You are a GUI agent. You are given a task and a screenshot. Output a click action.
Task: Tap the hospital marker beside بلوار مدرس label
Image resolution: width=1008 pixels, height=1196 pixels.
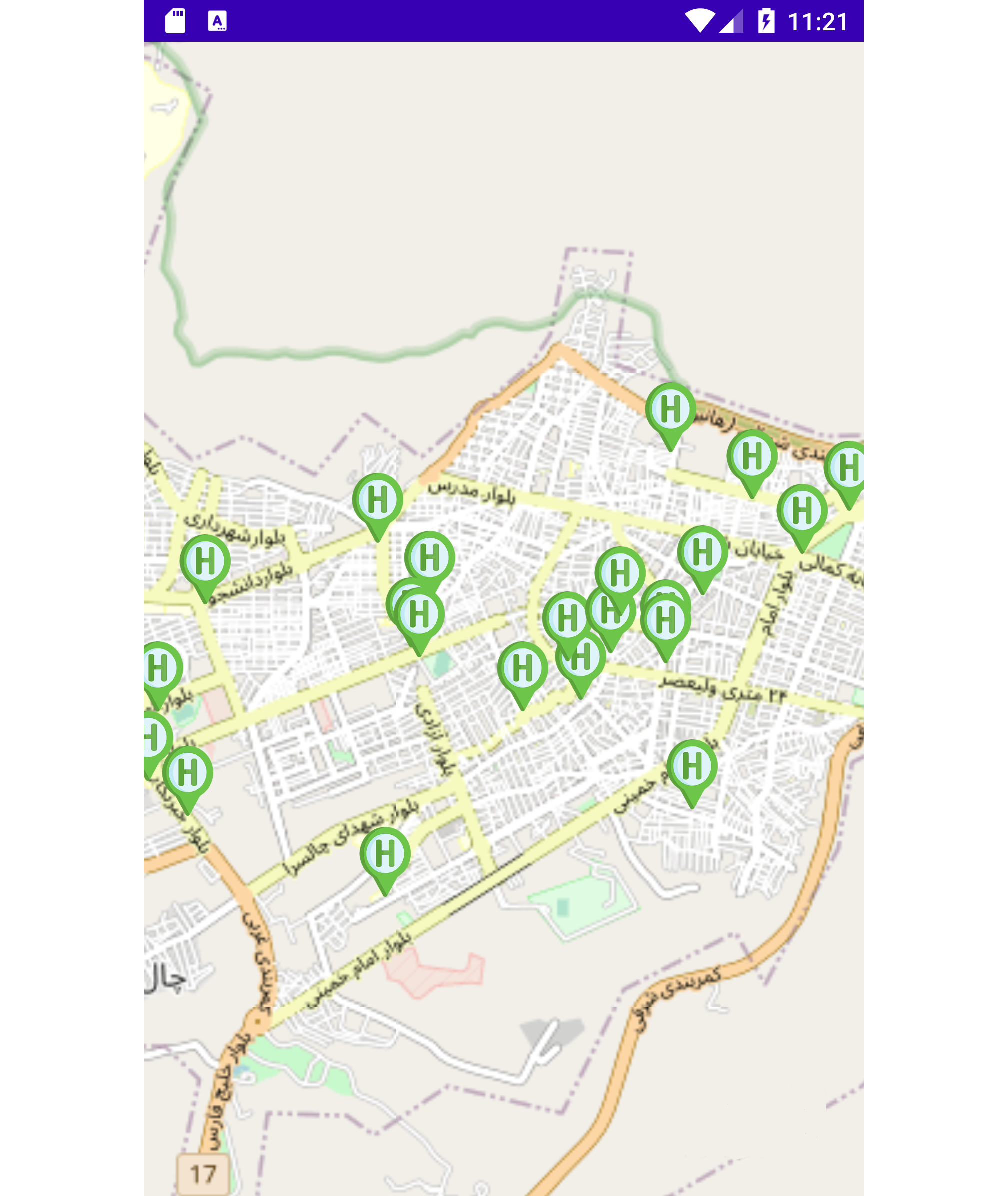377,500
